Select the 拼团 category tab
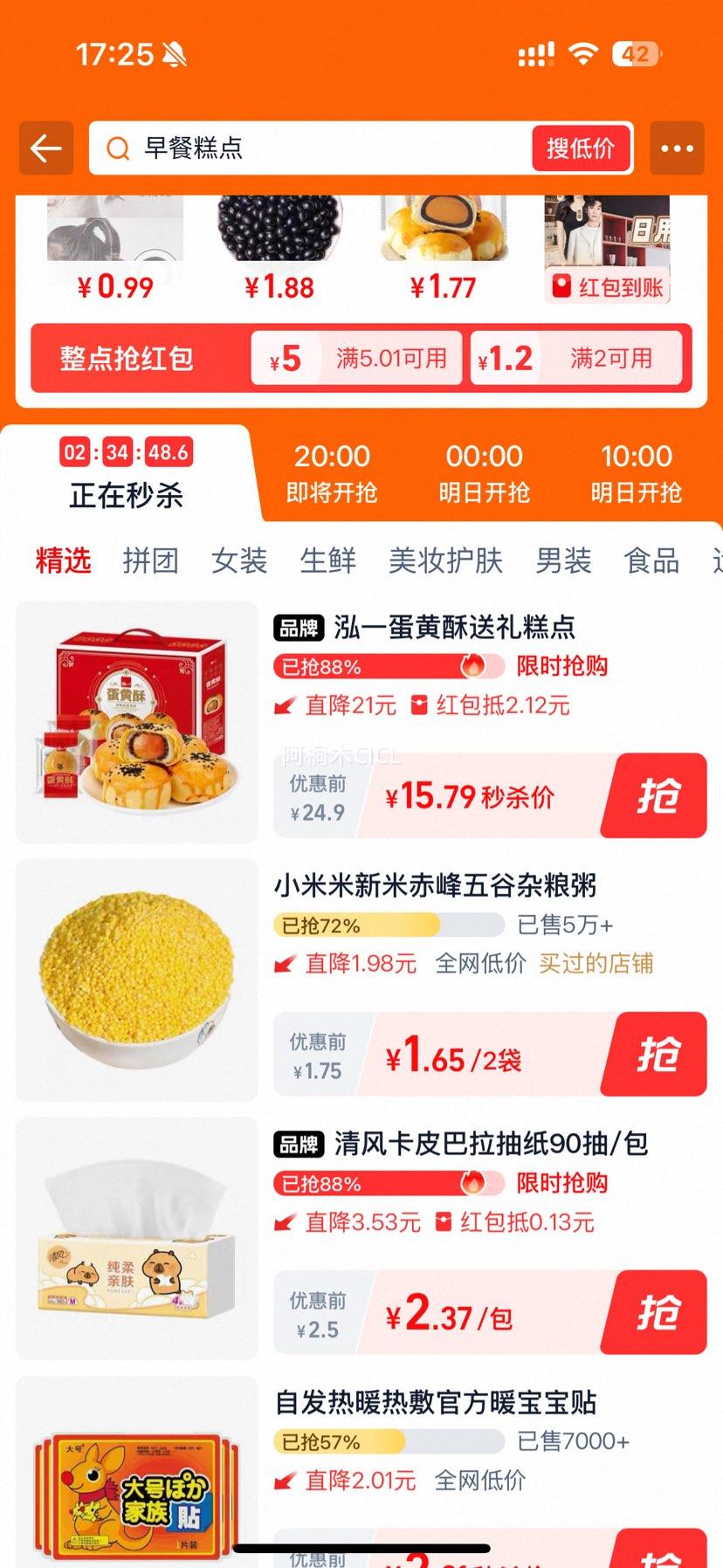723x1568 pixels. [150, 560]
